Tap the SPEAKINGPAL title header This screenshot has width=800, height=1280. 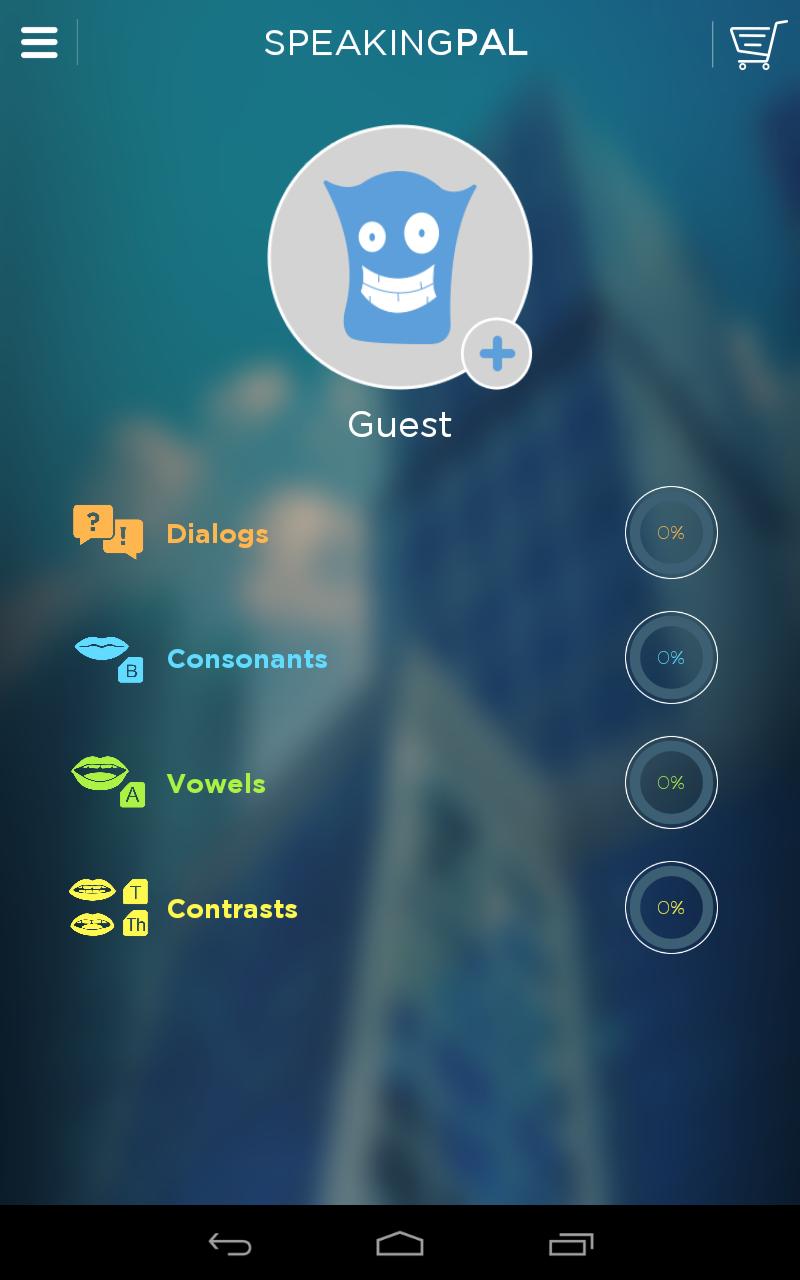396,42
